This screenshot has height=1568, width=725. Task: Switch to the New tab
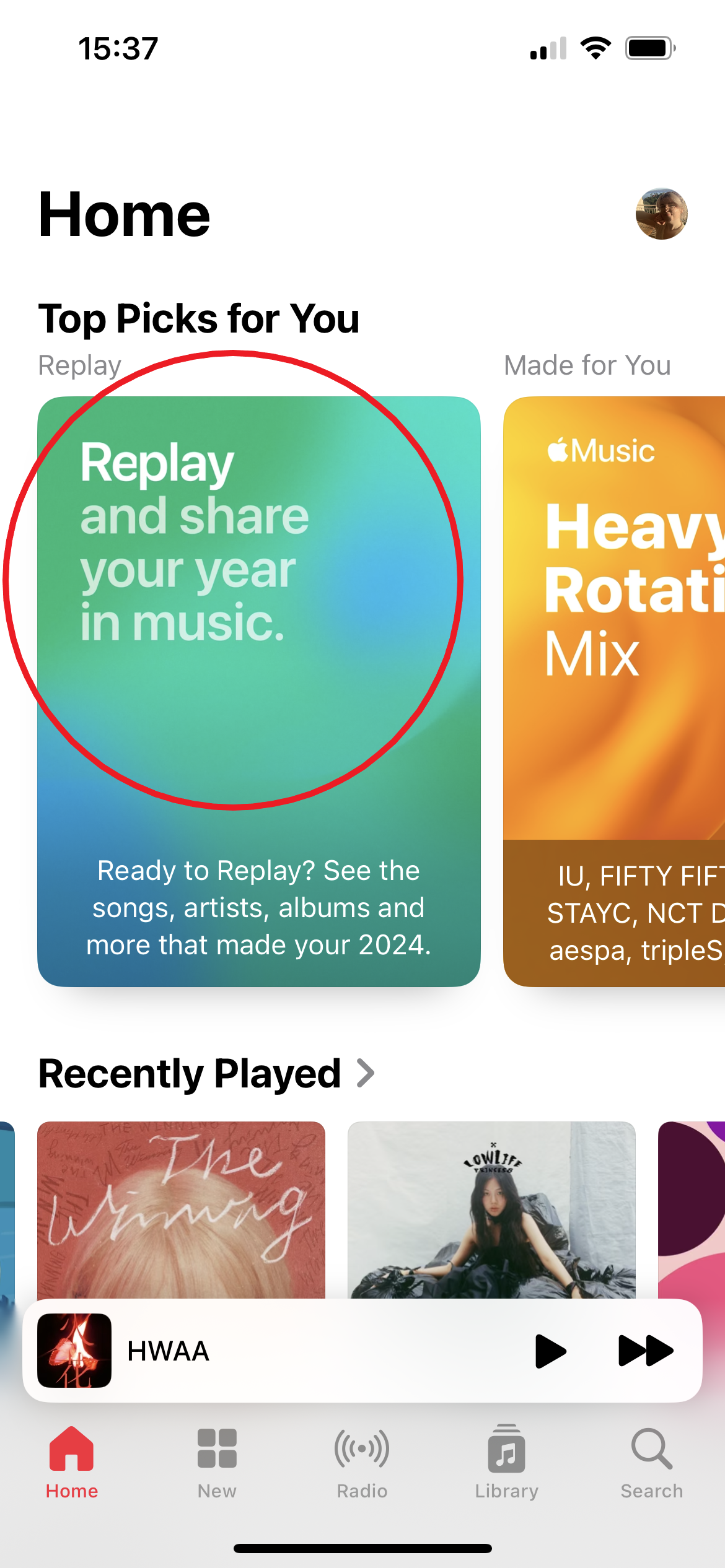pos(217,1468)
